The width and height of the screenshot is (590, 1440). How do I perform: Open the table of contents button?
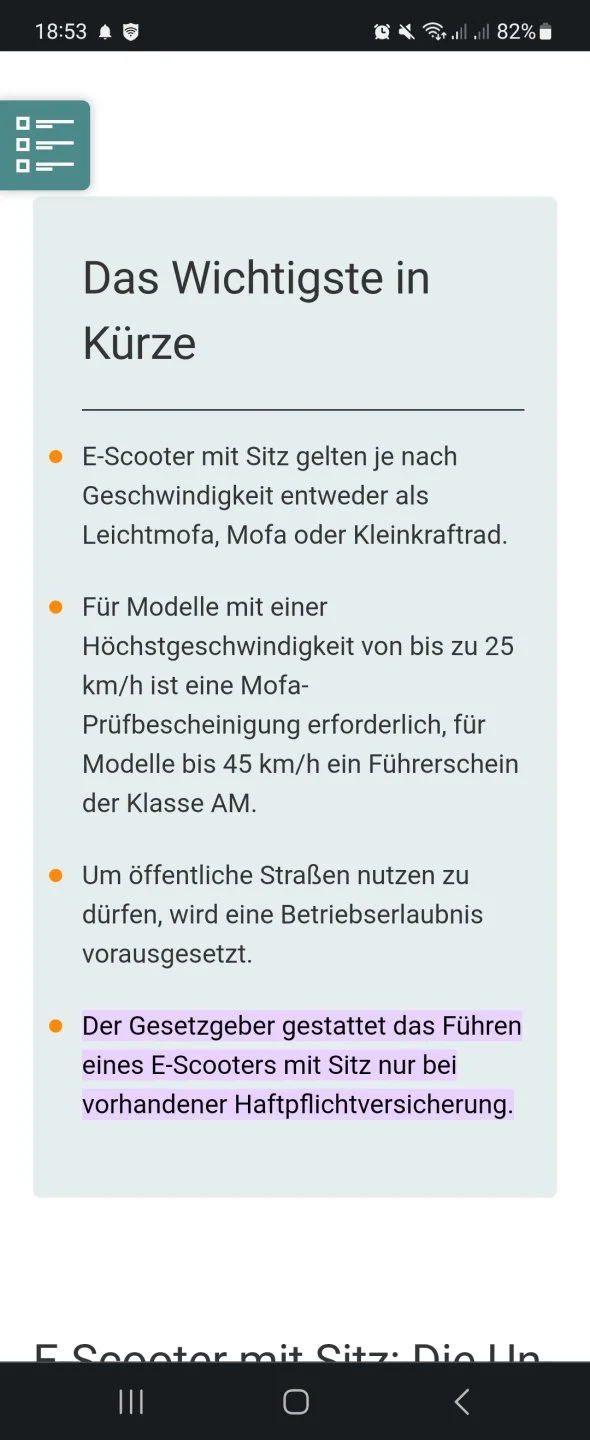click(x=45, y=145)
